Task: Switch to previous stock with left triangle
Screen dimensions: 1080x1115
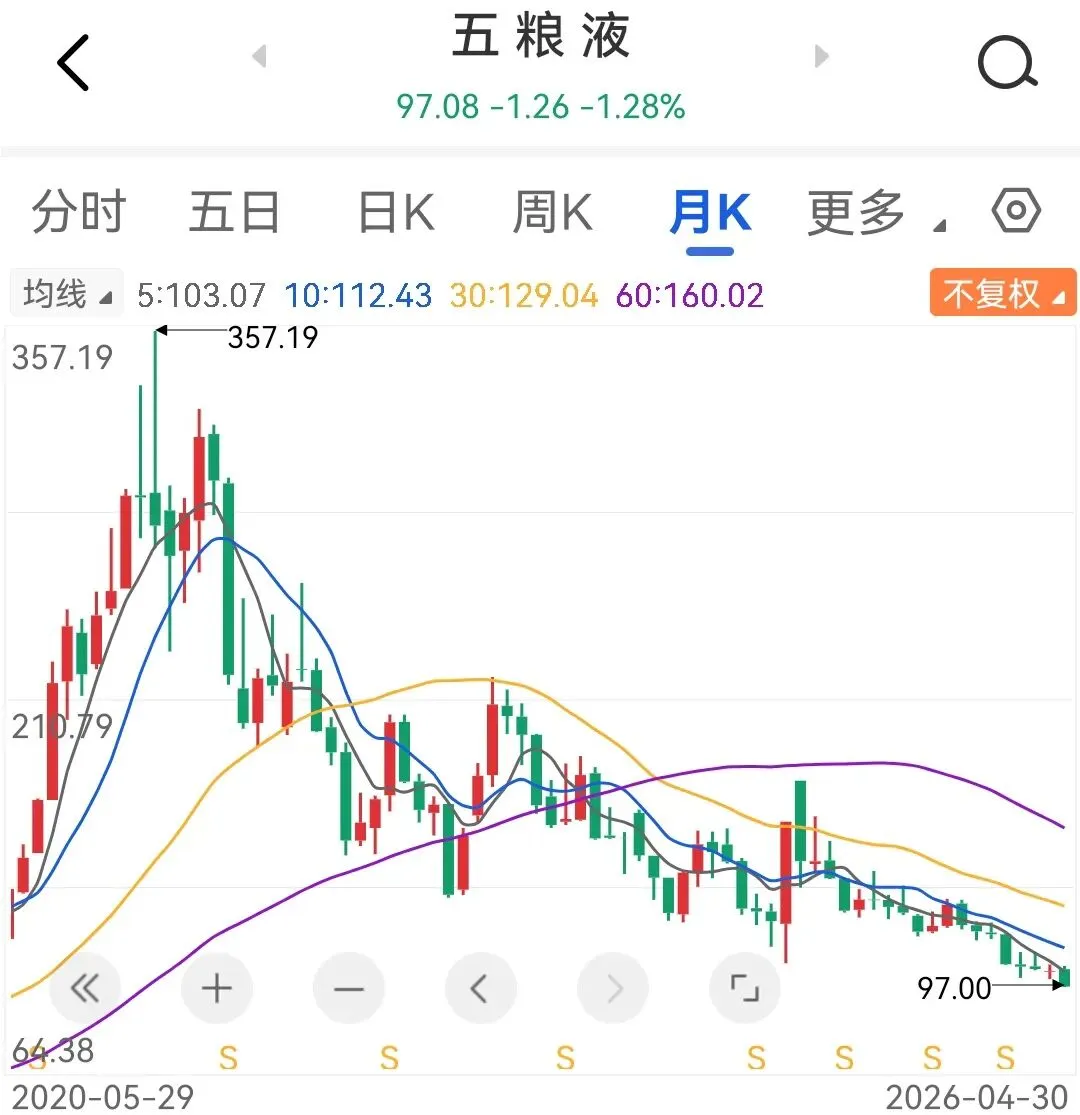Action: 260,55
